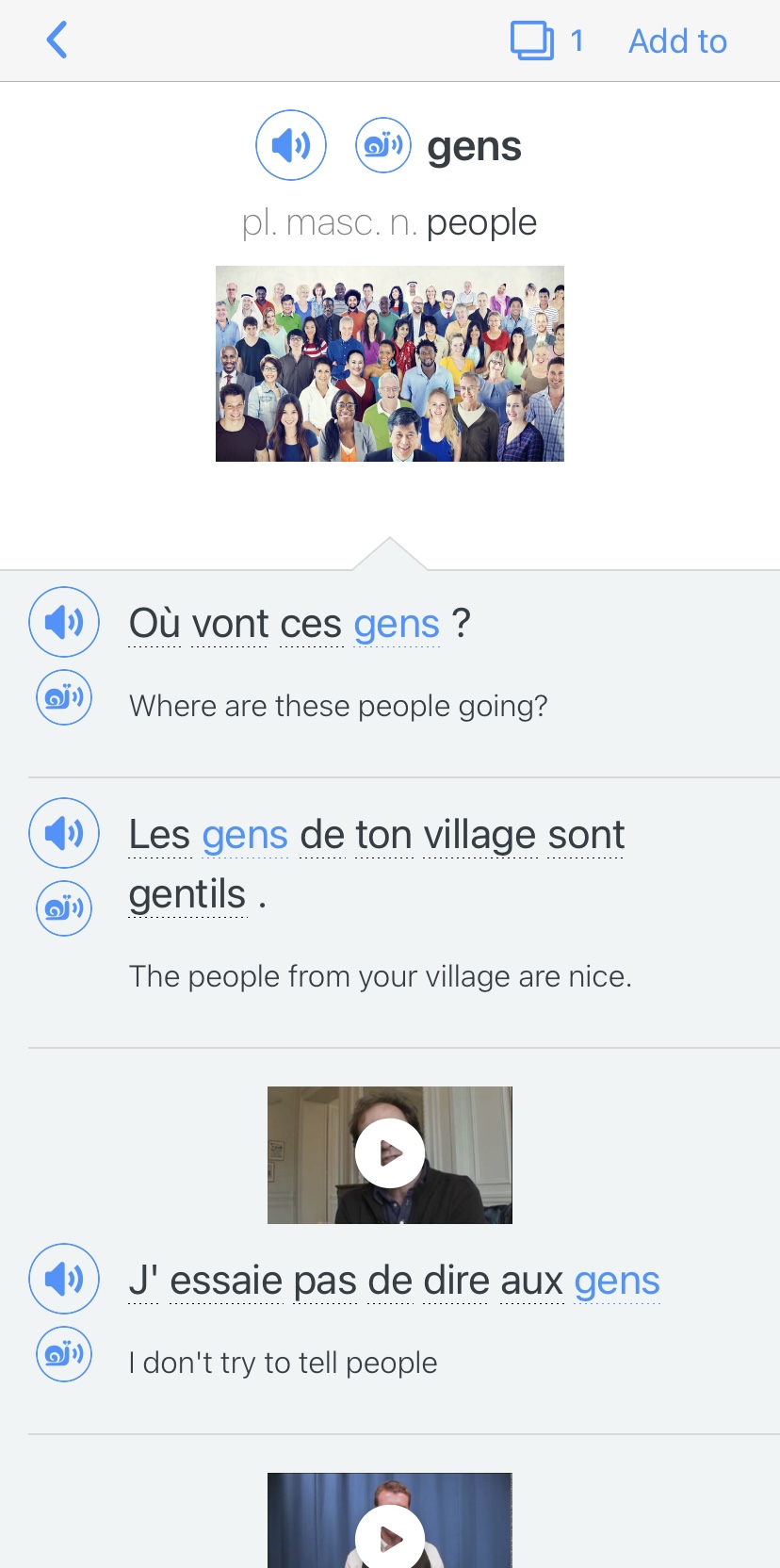Look up the word "village" in the sentence
This screenshot has width=780, height=1568.
click(x=479, y=836)
